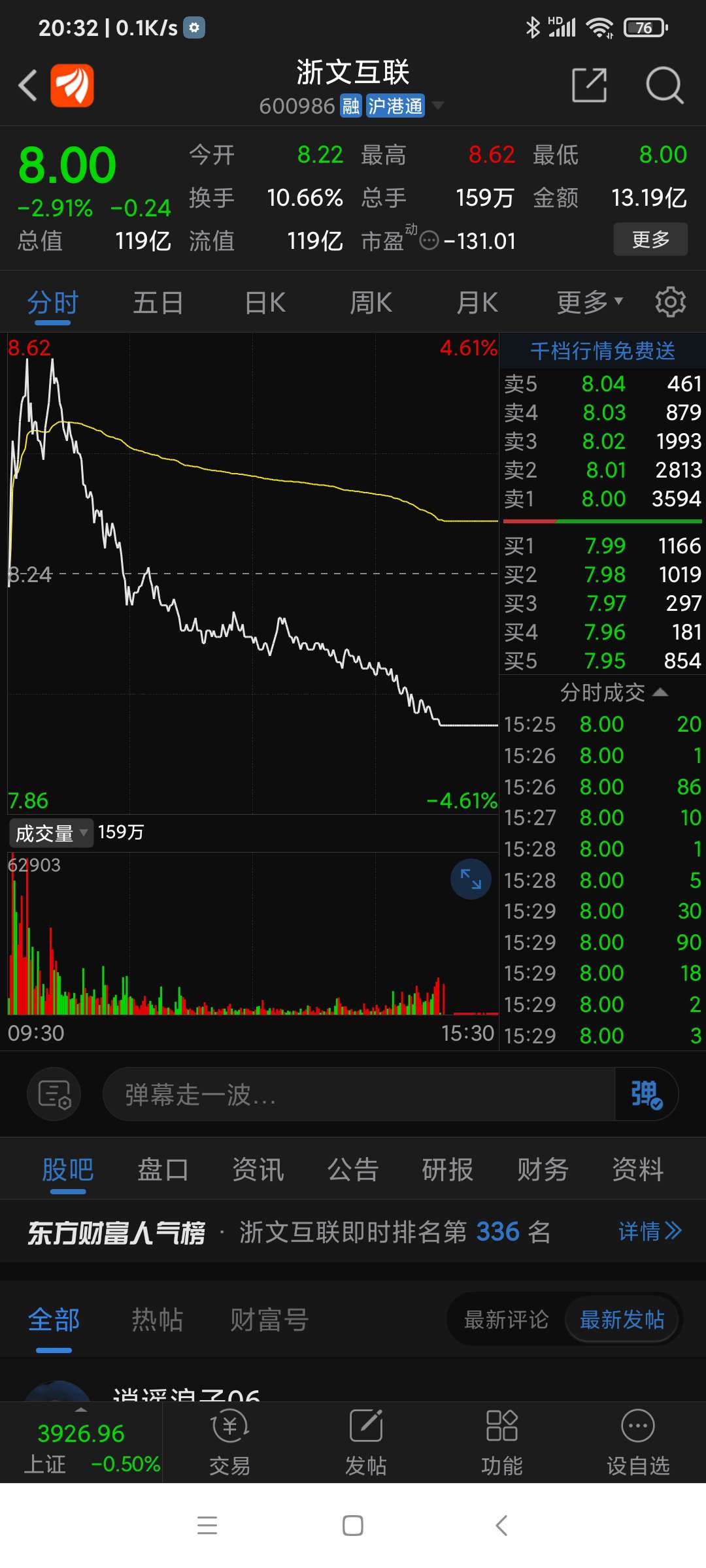Expand the chart to fullscreen

(471, 879)
